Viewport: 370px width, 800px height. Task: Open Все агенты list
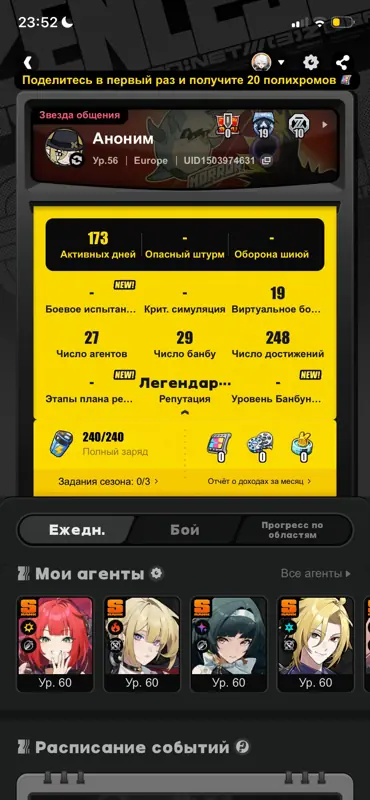click(x=316, y=573)
